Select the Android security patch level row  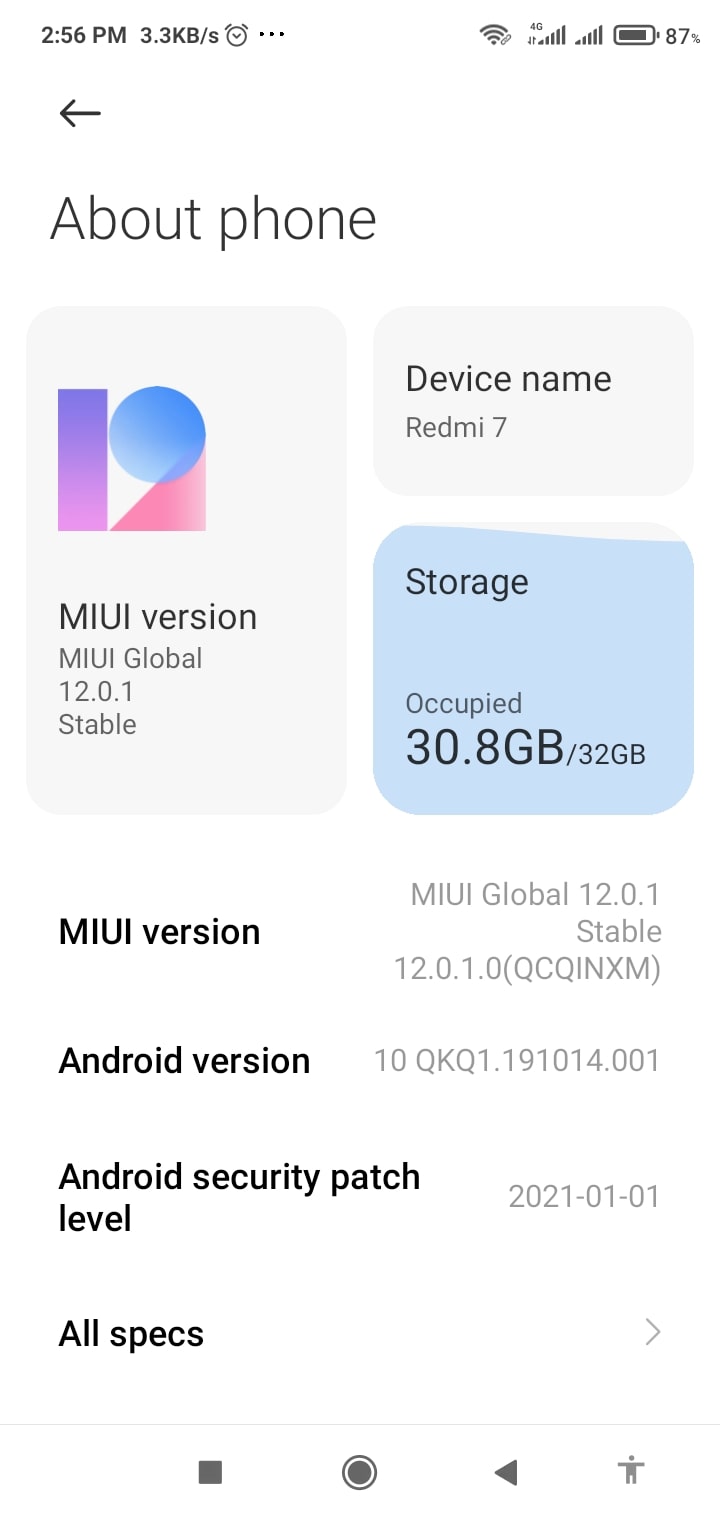pyautogui.click(x=360, y=1197)
